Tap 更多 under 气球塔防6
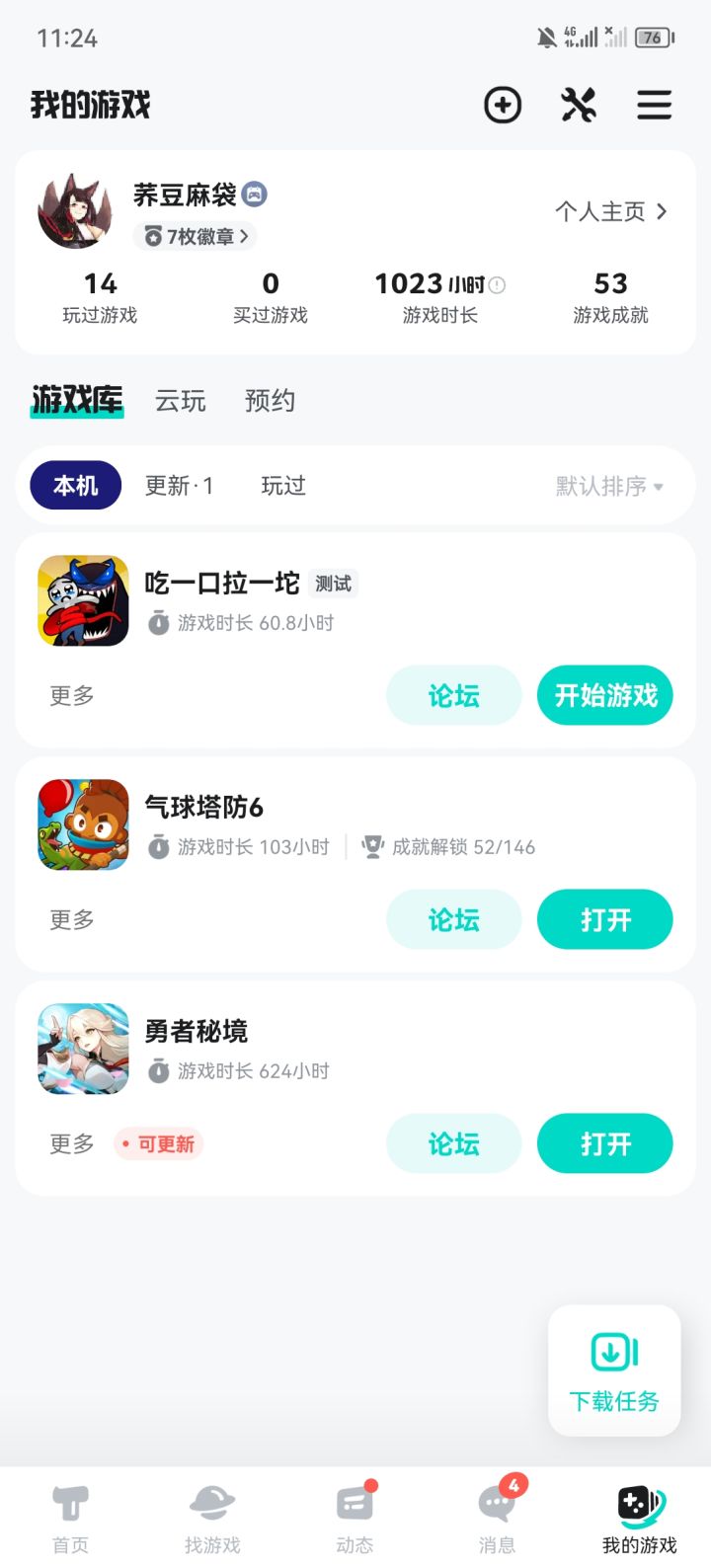Screen dimensions: 711x1568 click(x=72, y=919)
